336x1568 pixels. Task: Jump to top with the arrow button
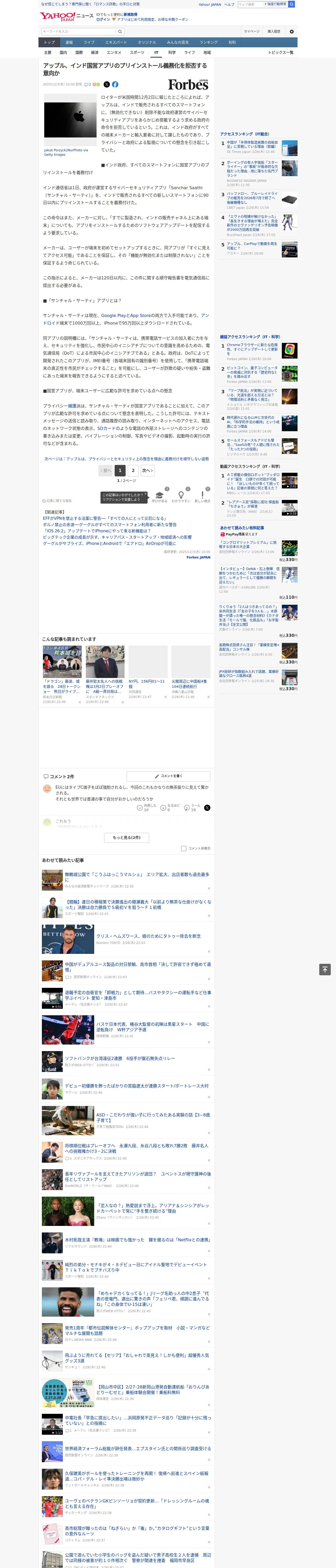(325, 970)
